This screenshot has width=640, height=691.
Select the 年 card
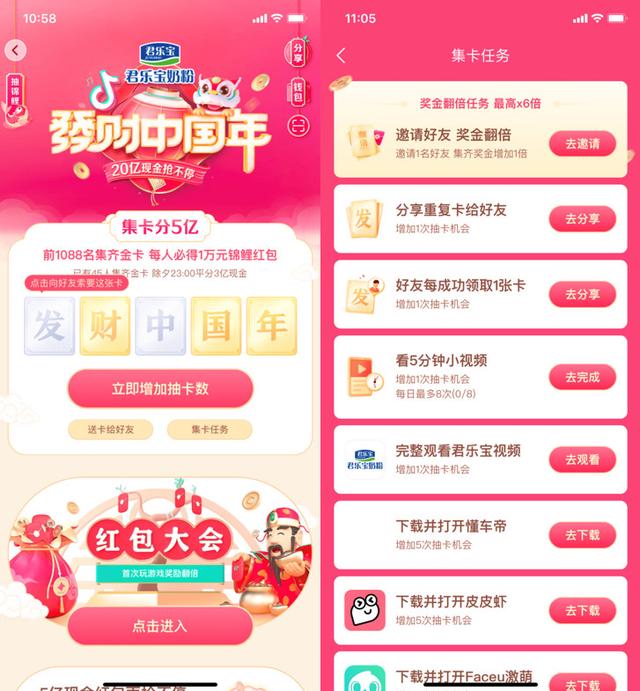(271, 326)
